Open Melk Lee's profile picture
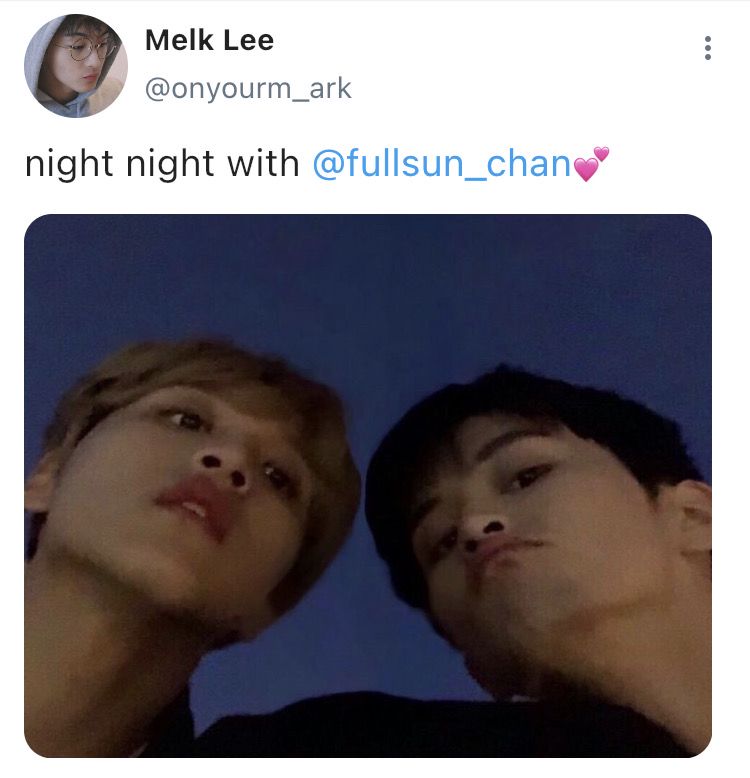This screenshot has height=778, width=750. (75, 65)
